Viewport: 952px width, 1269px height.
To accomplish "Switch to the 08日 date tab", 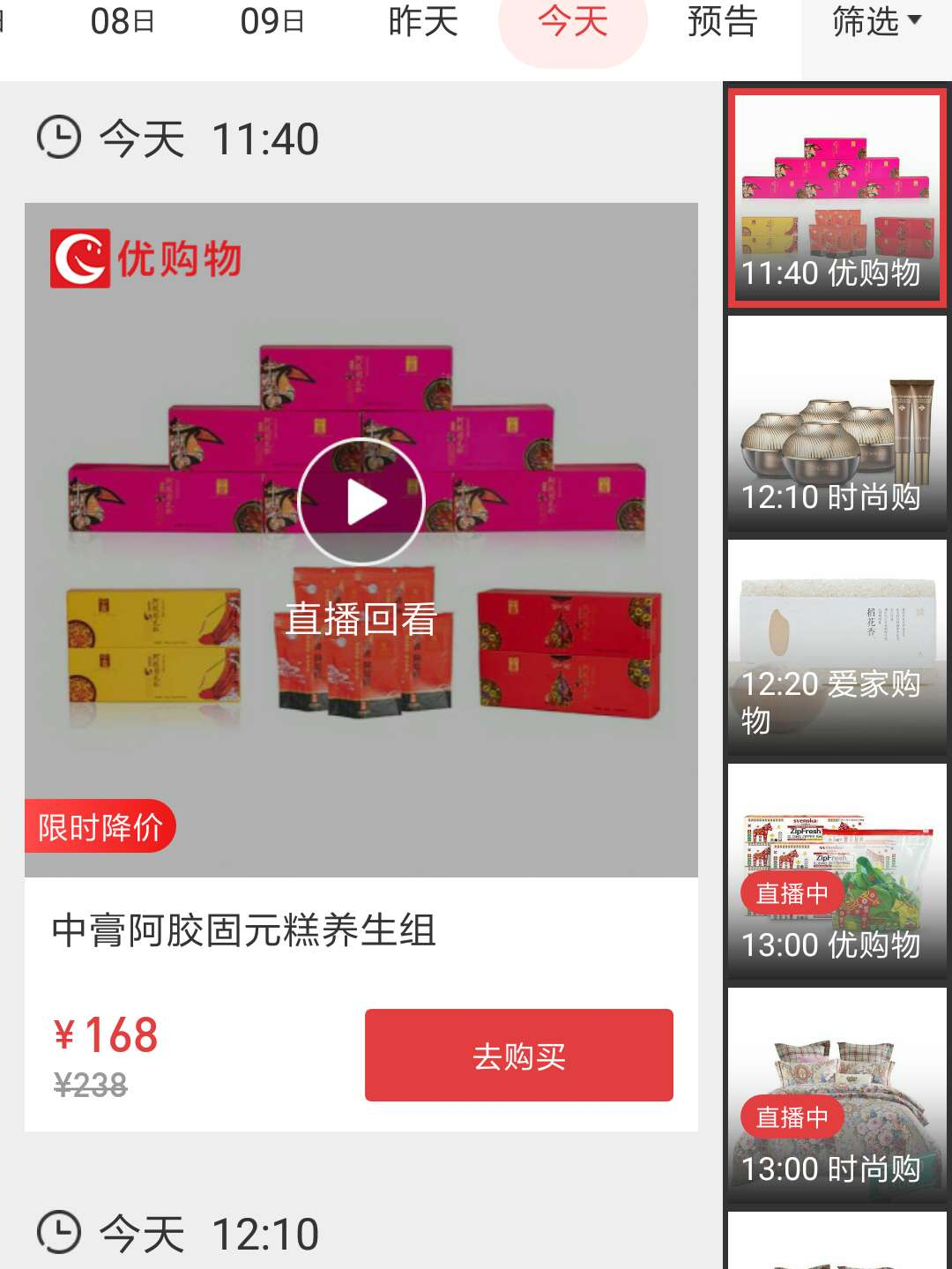I will [x=123, y=22].
